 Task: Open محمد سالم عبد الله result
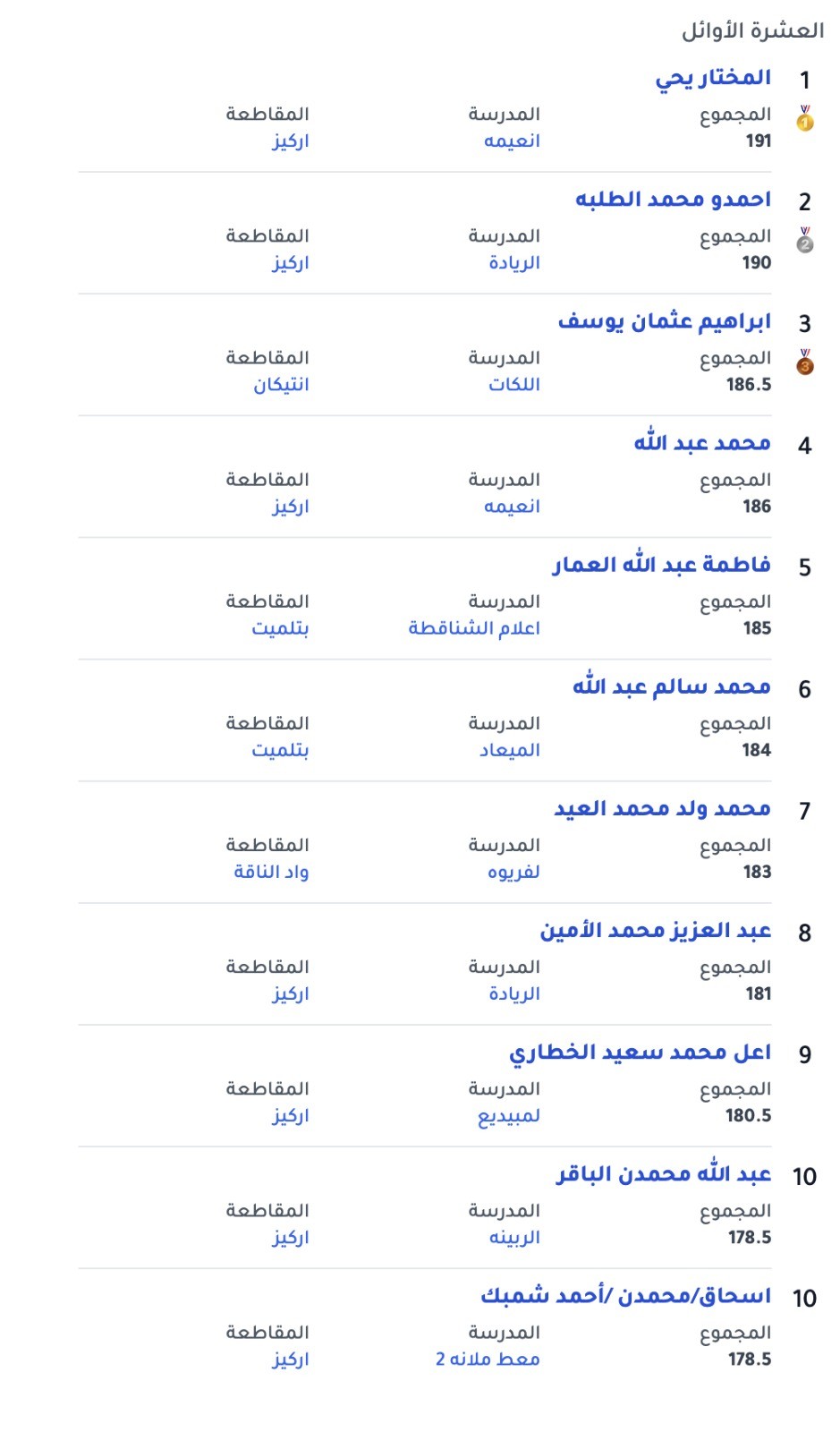[672, 686]
